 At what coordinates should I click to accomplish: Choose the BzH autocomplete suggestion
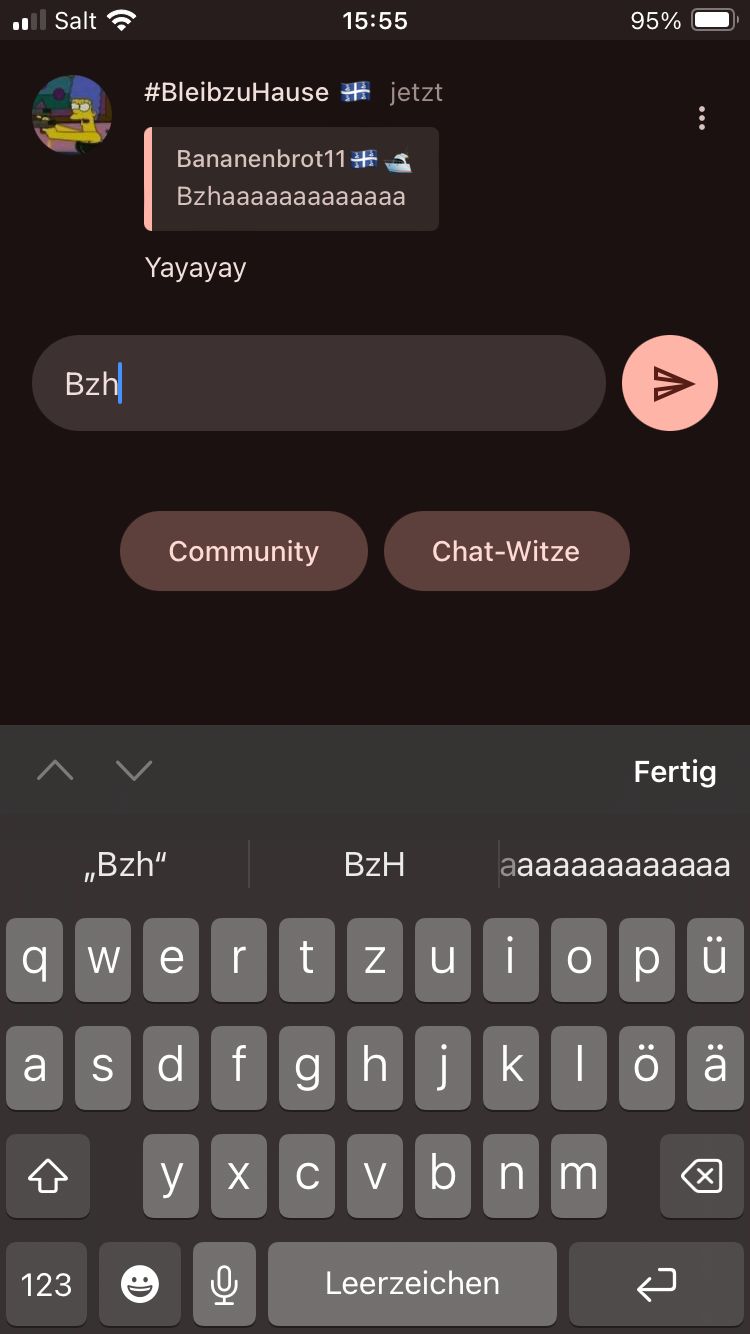[x=374, y=865]
